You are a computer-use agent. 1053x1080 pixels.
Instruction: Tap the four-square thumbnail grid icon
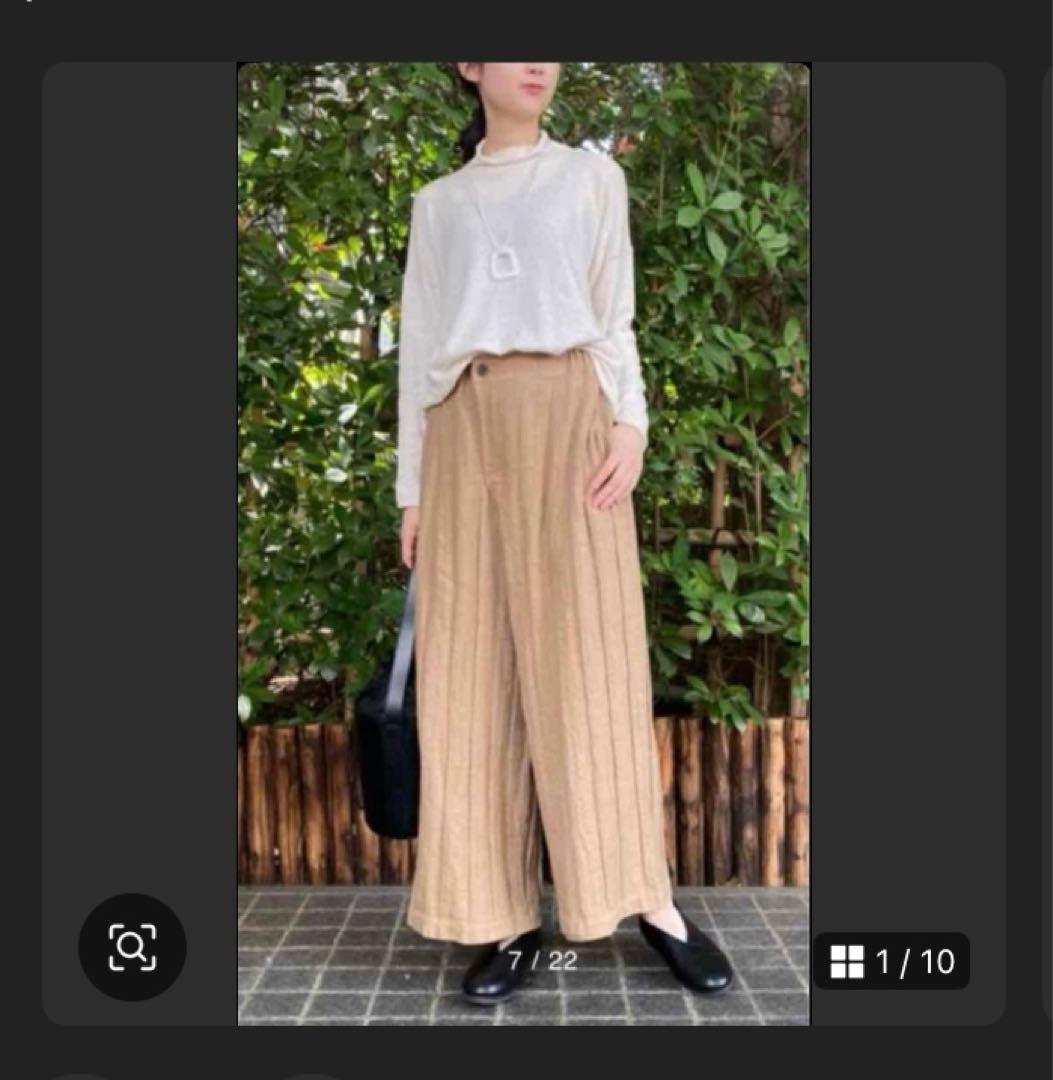(x=847, y=961)
